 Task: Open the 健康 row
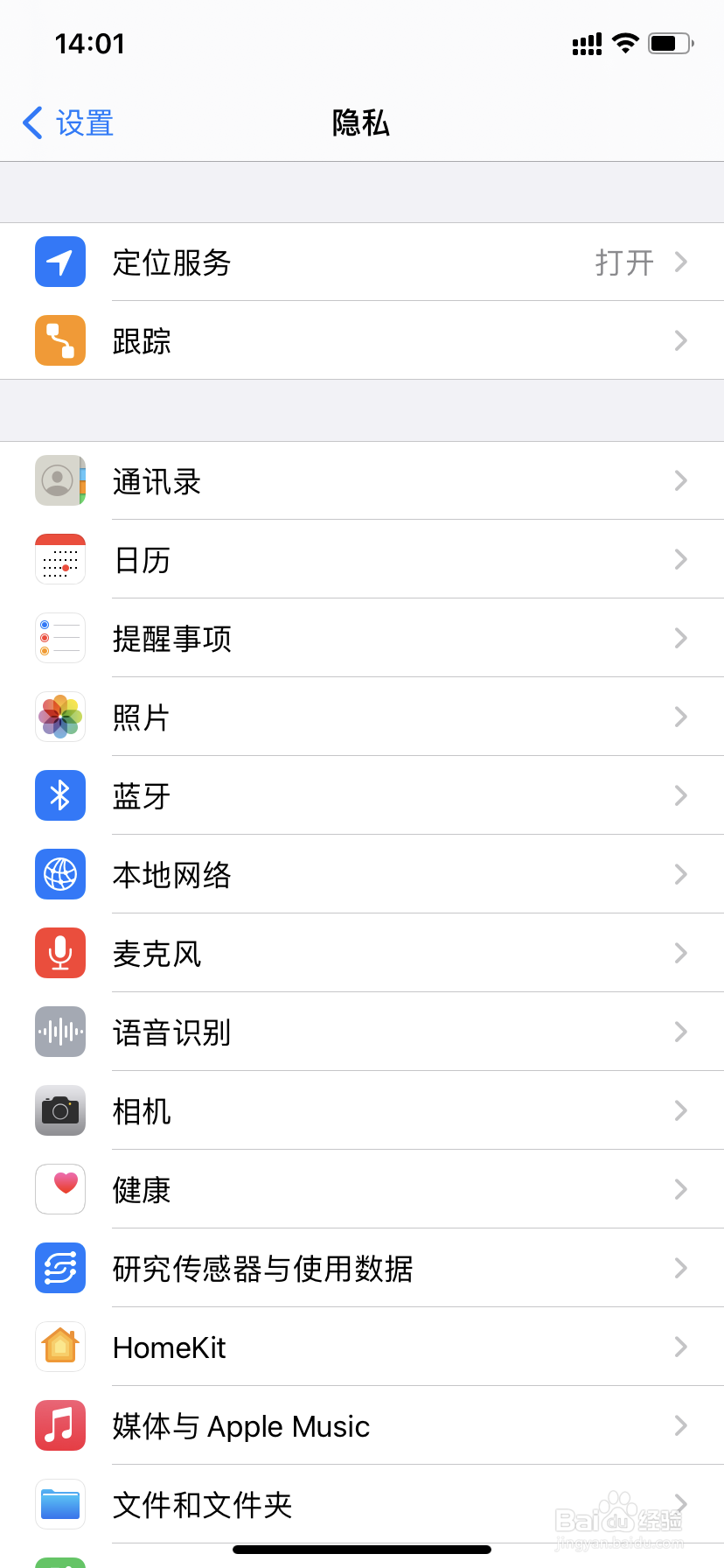coord(362,1189)
